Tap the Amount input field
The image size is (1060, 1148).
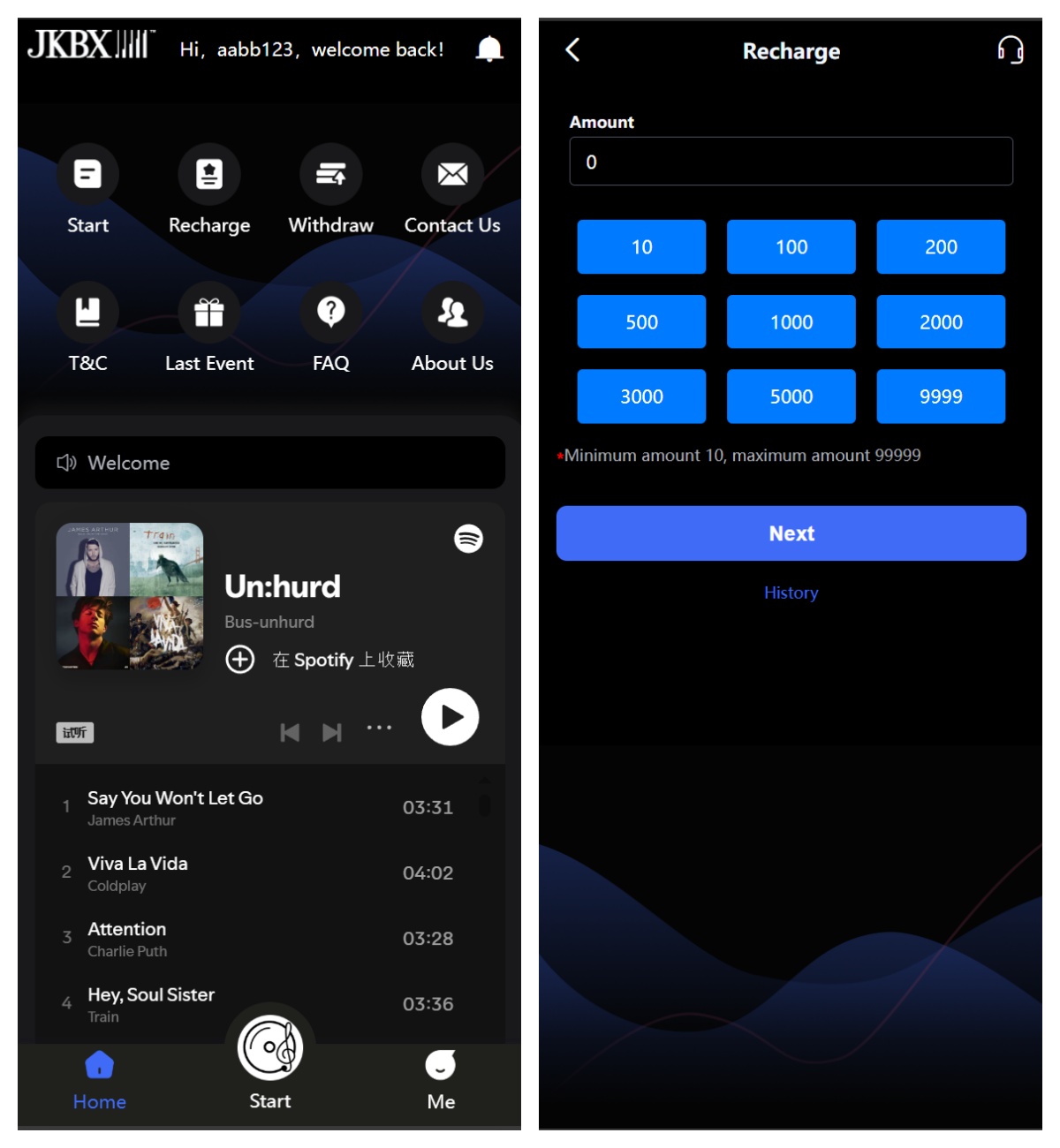(791, 162)
